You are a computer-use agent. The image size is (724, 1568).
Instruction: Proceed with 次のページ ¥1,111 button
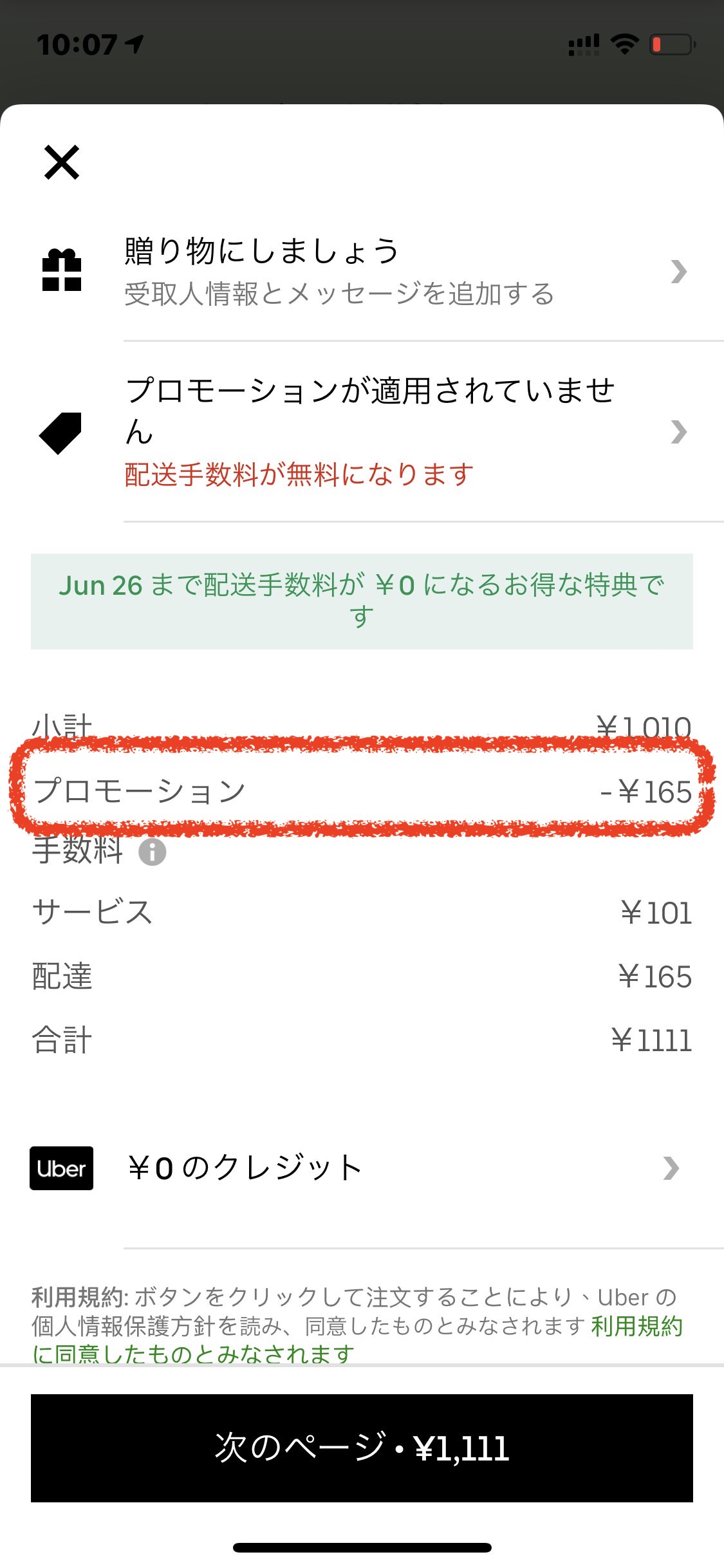click(362, 1448)
